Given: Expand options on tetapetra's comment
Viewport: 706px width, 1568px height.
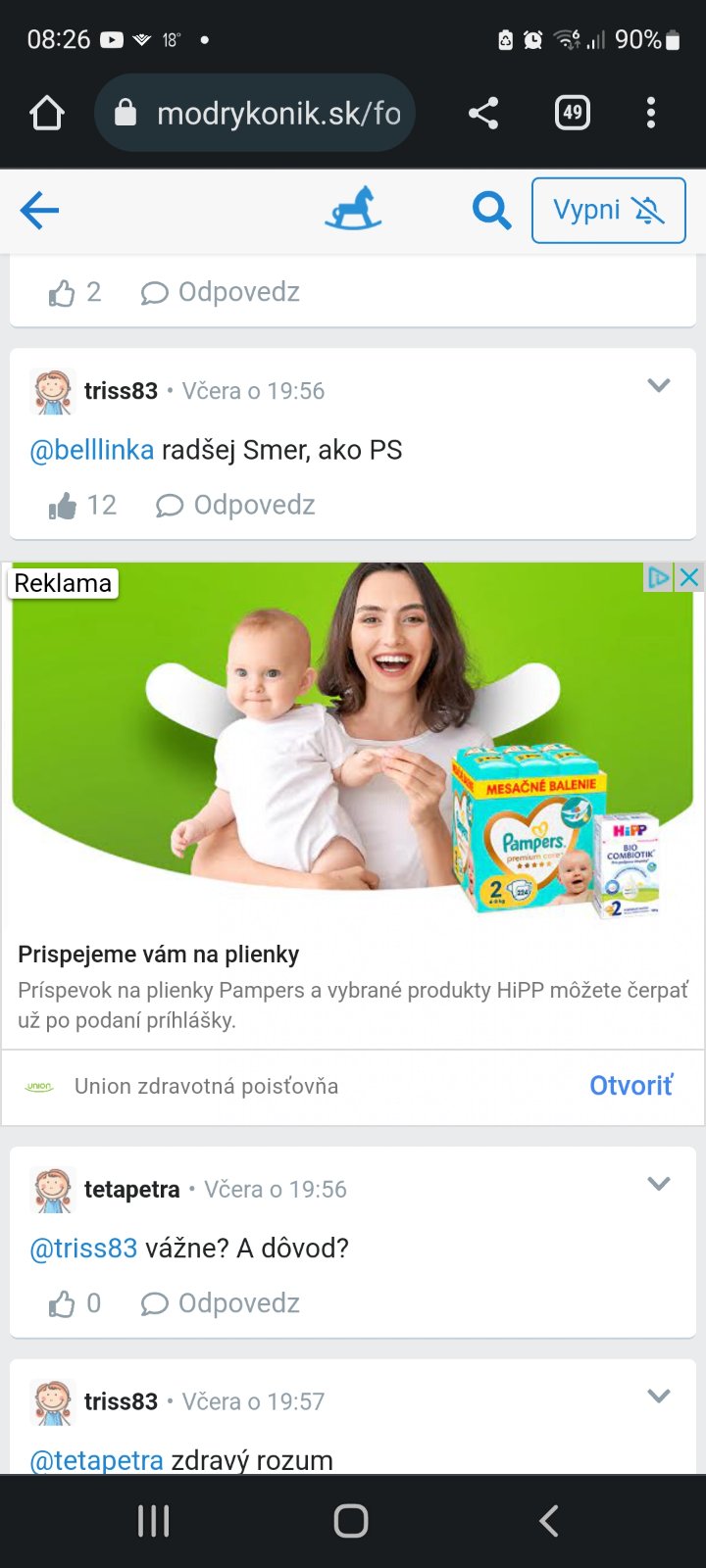Looking at the screenshot, I should tap(659, 1184).
